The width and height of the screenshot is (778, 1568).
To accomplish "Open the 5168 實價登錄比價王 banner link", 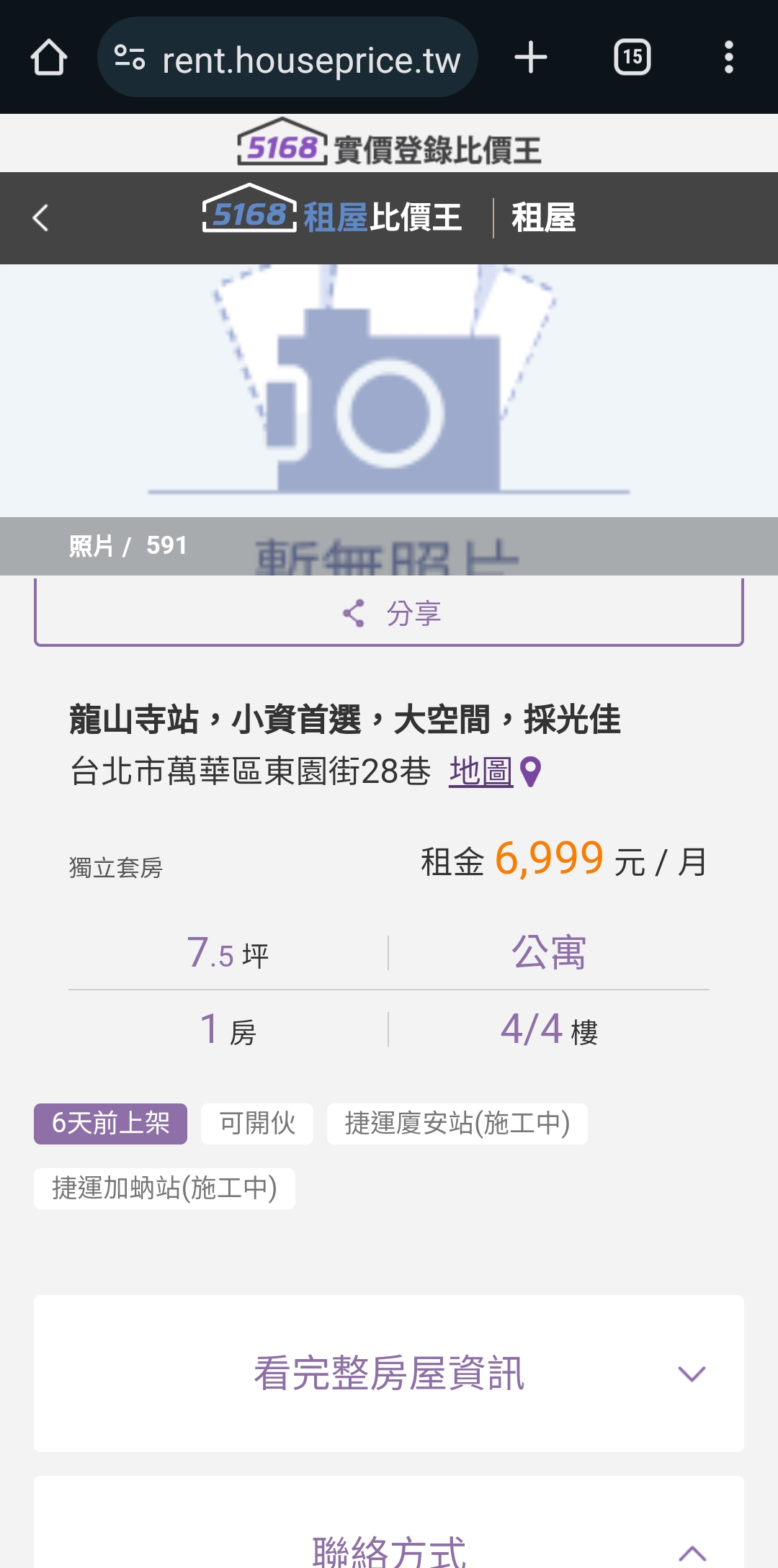I will 389,144.
